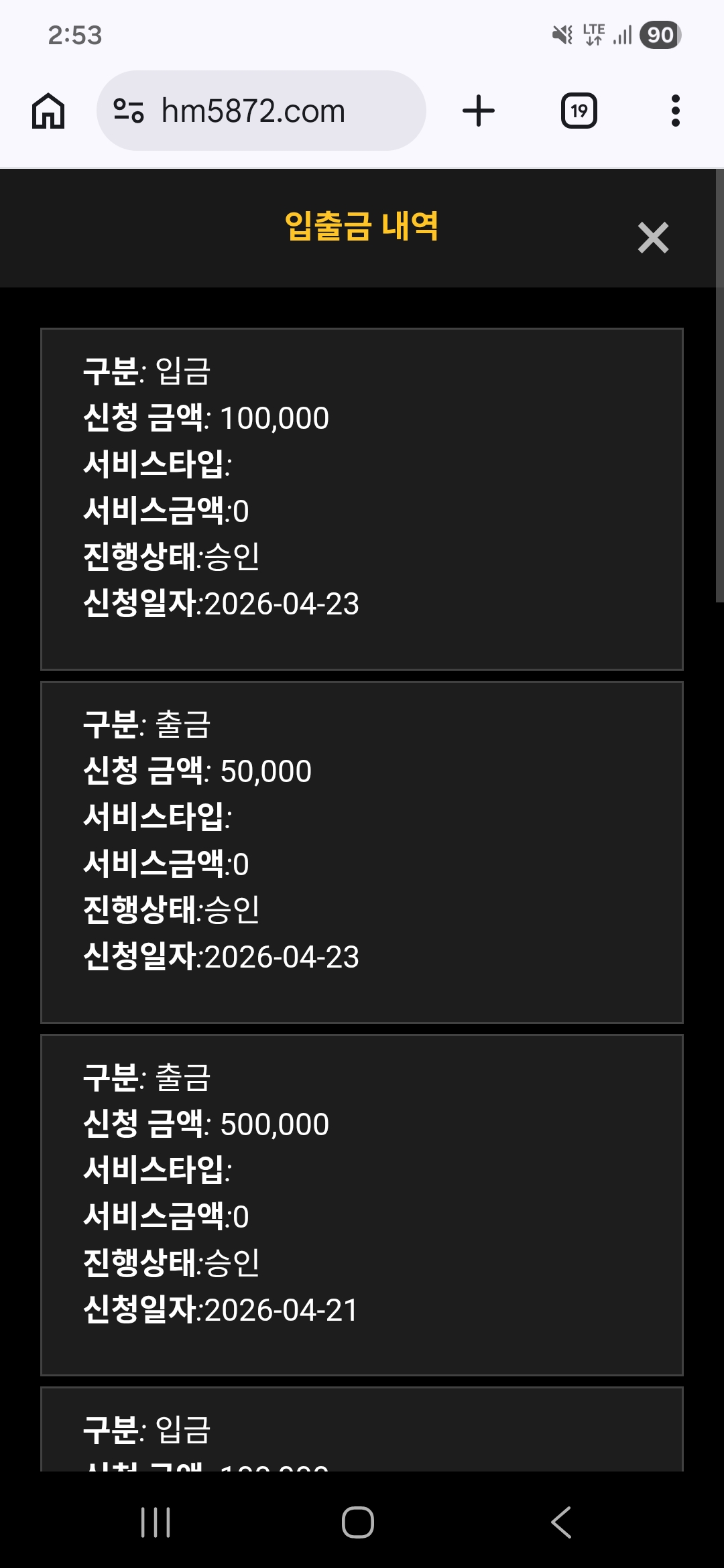
Task: Open recent apps from the navigation bar
Action: pyautogui.click(x=156, y=1522)
